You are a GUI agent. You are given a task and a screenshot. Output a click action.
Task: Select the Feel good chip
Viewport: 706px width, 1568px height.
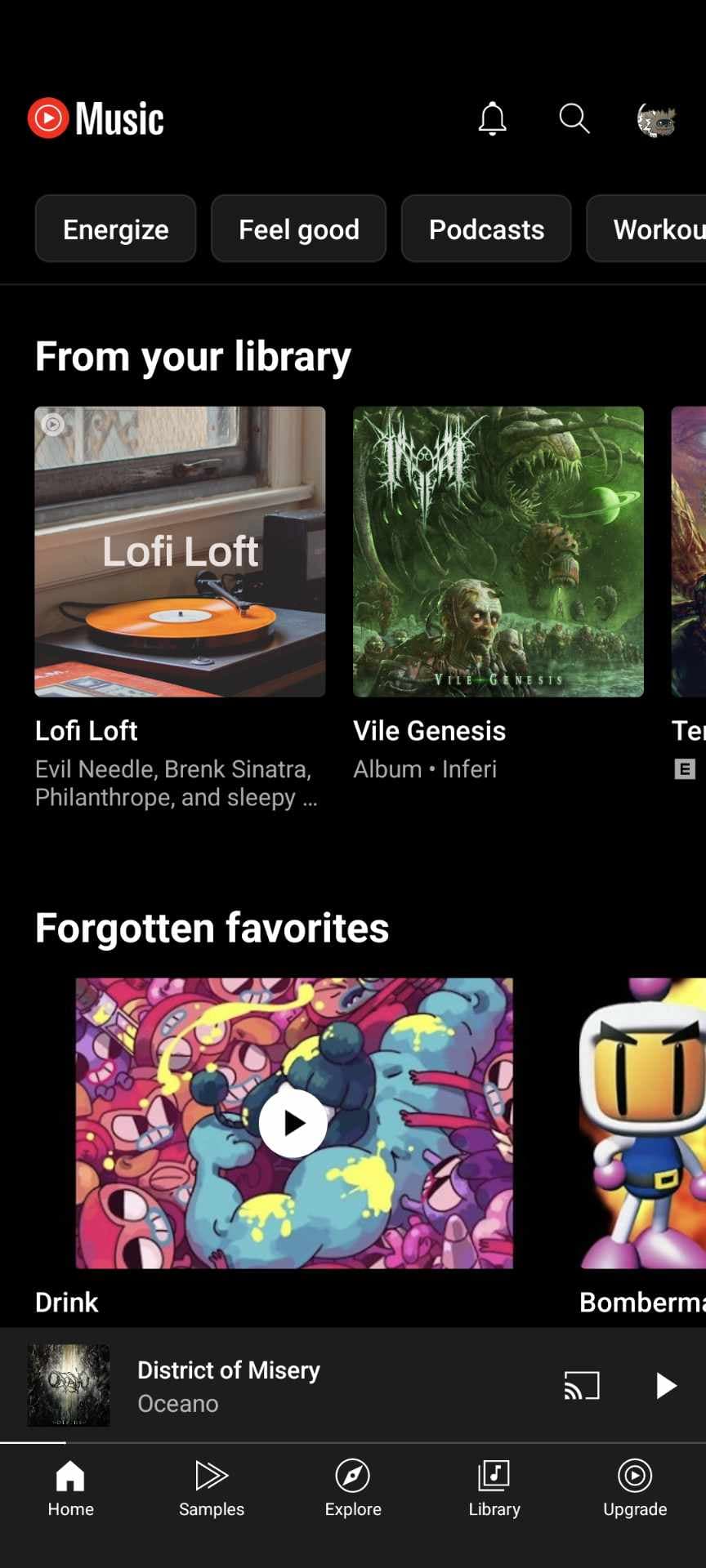[298, 229]
